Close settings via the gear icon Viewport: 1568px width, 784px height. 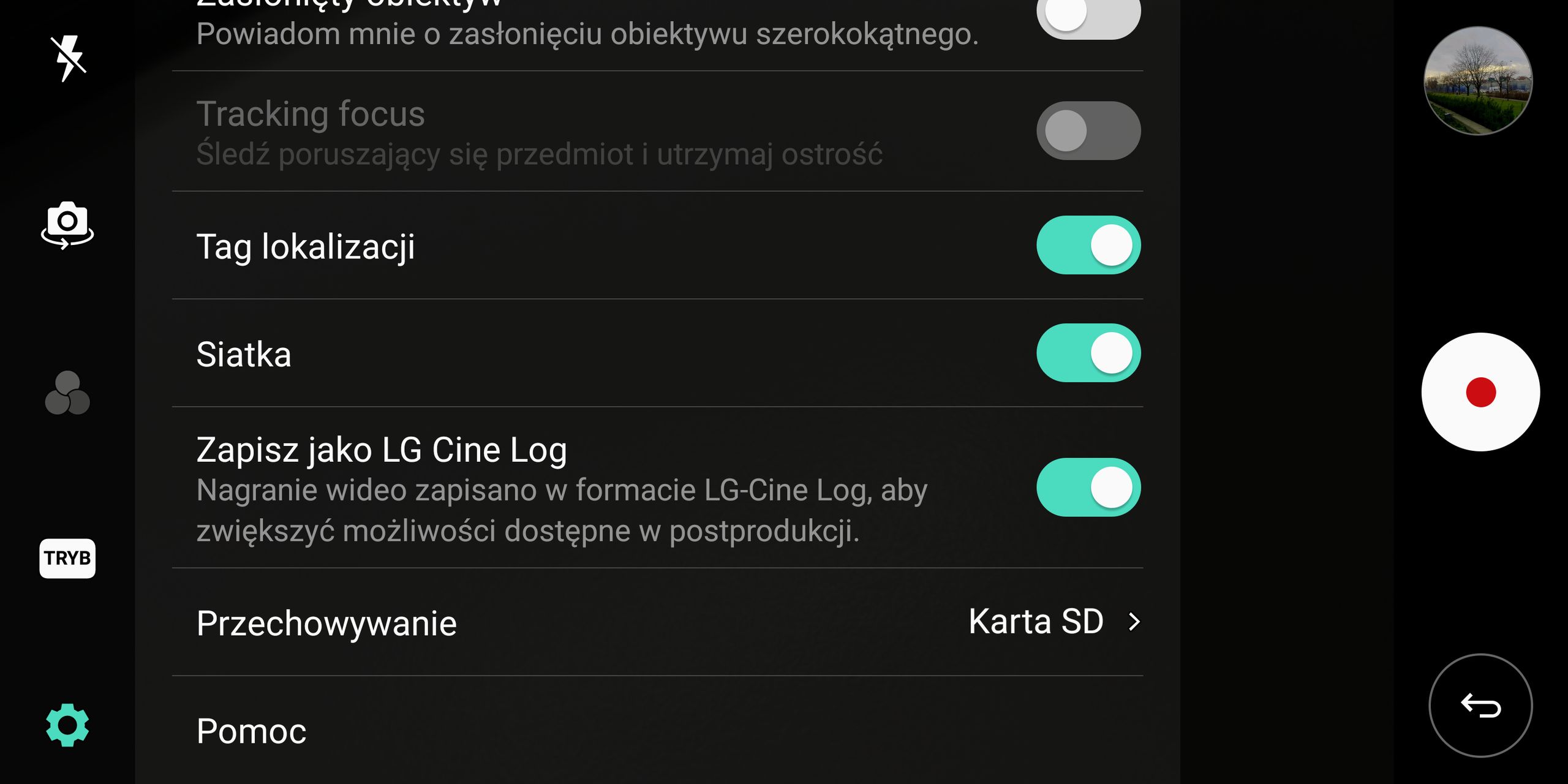point(67,725)
